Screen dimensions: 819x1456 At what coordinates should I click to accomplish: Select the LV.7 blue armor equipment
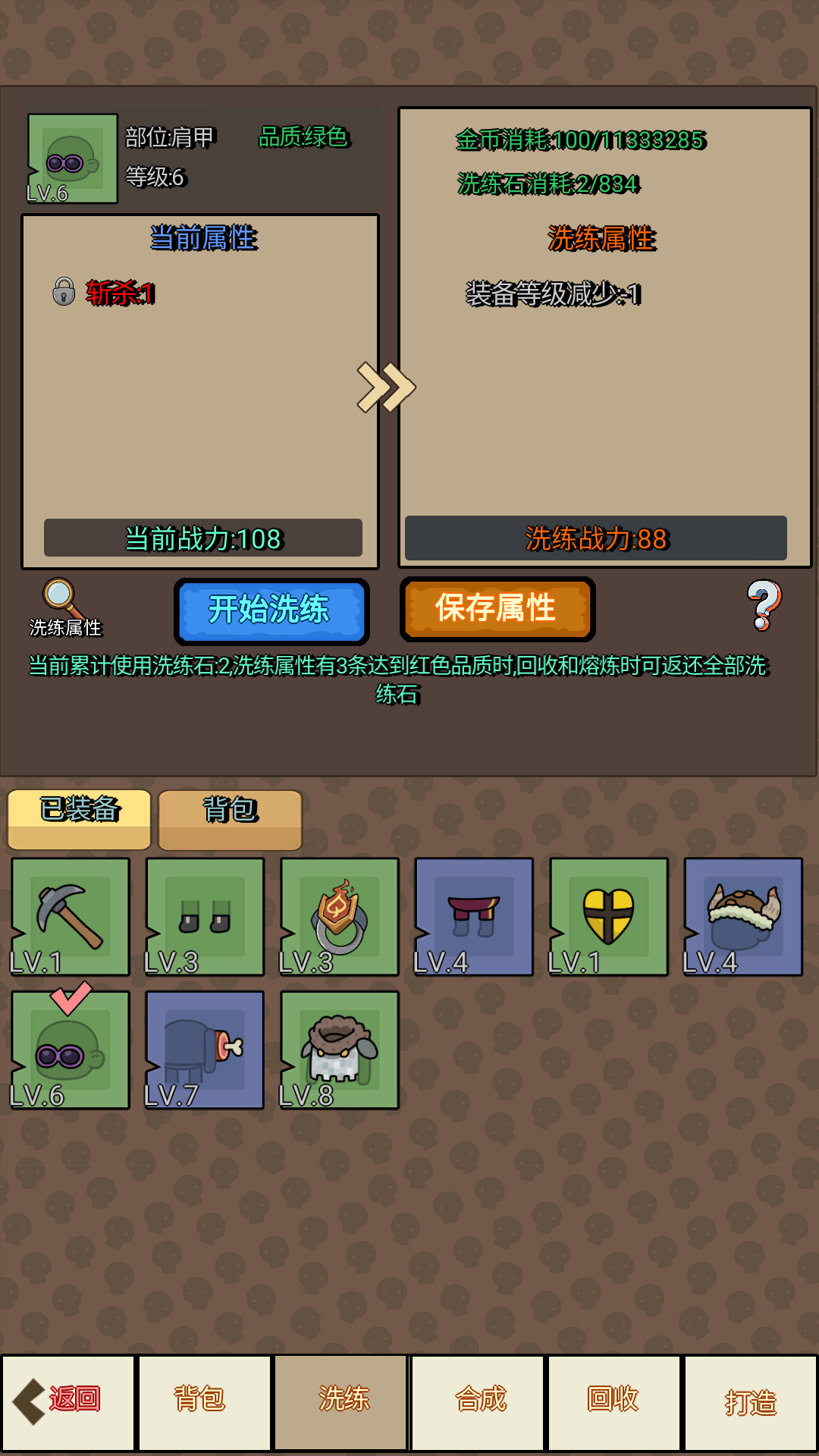tap(205, 1050)
